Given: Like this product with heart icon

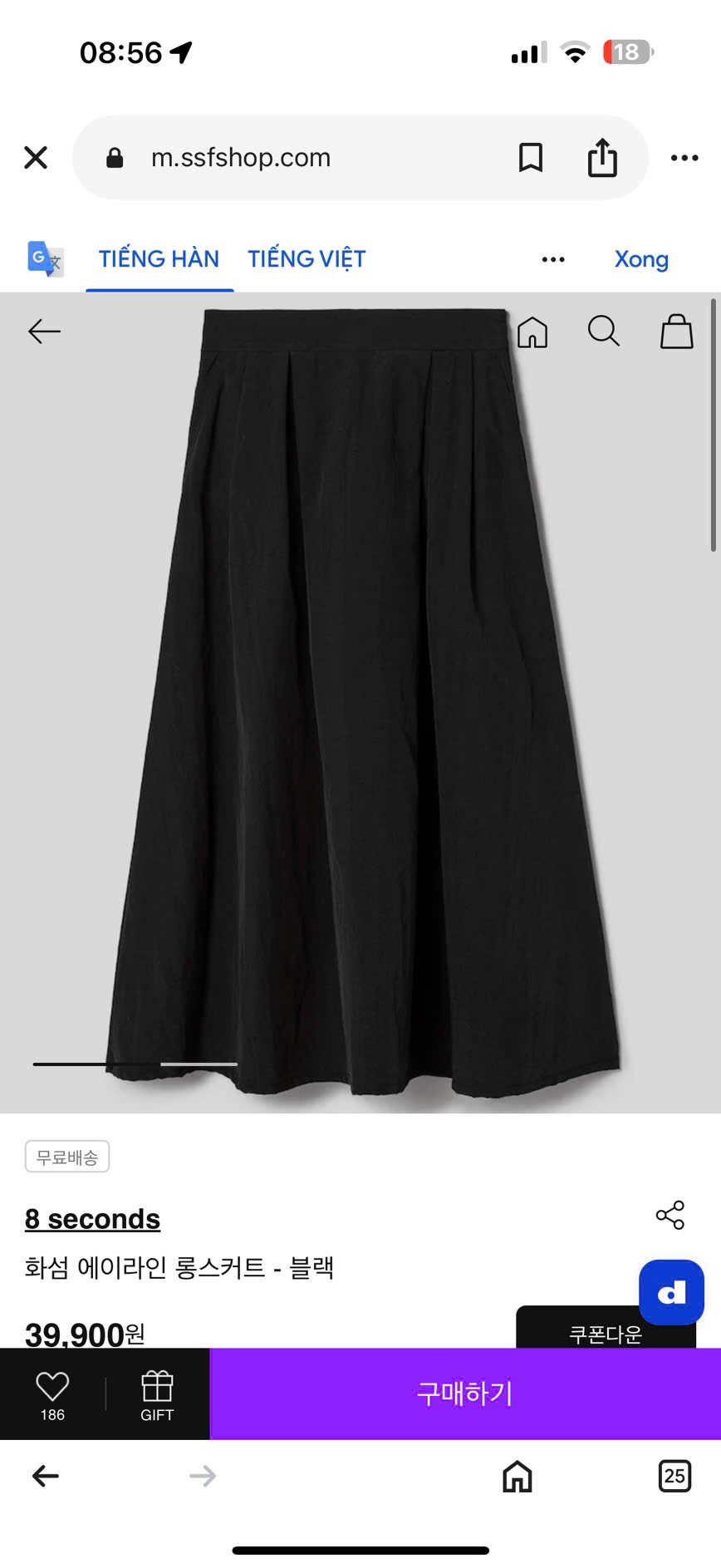Looking at the screenshot, I should [x=52, y=1394].
